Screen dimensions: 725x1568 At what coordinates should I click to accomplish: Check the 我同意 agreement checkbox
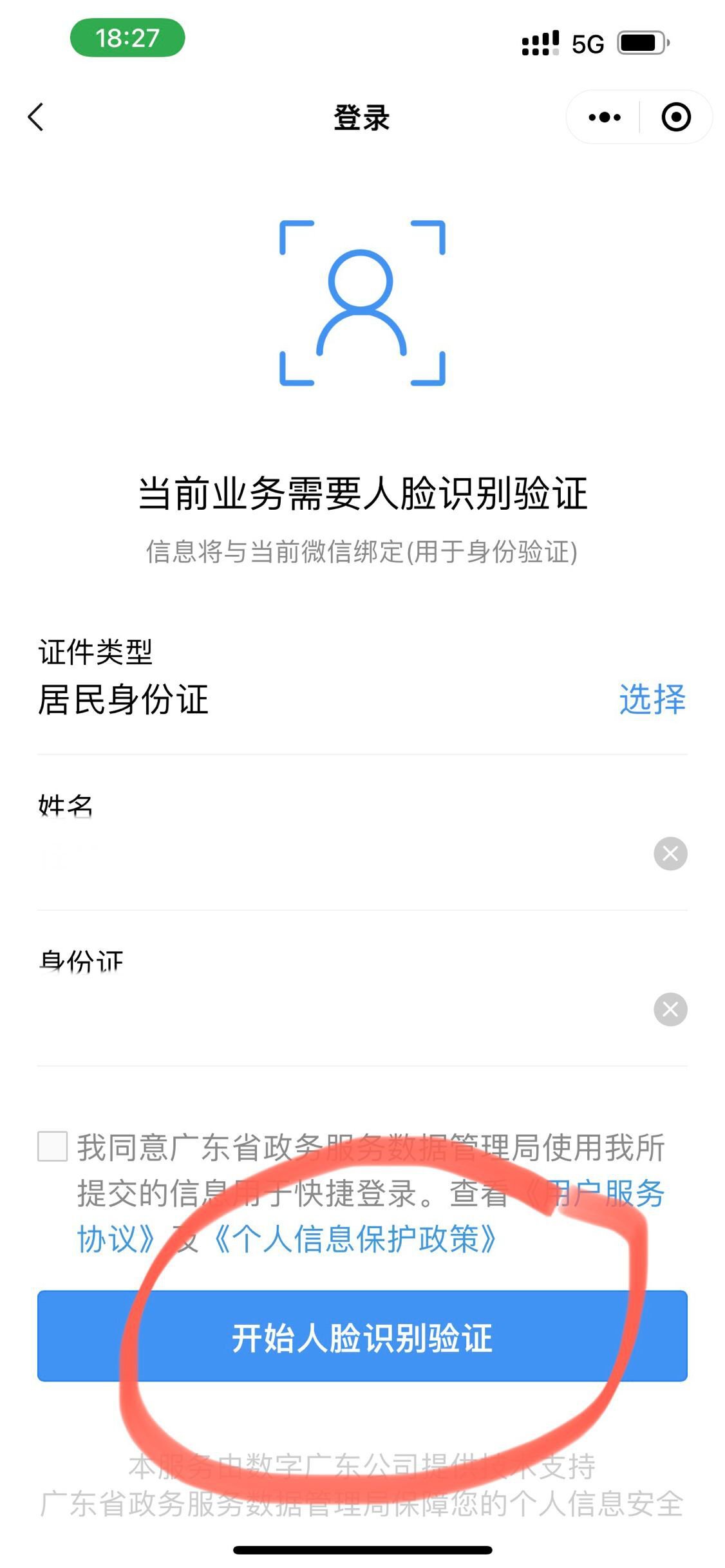(52, 1146)
